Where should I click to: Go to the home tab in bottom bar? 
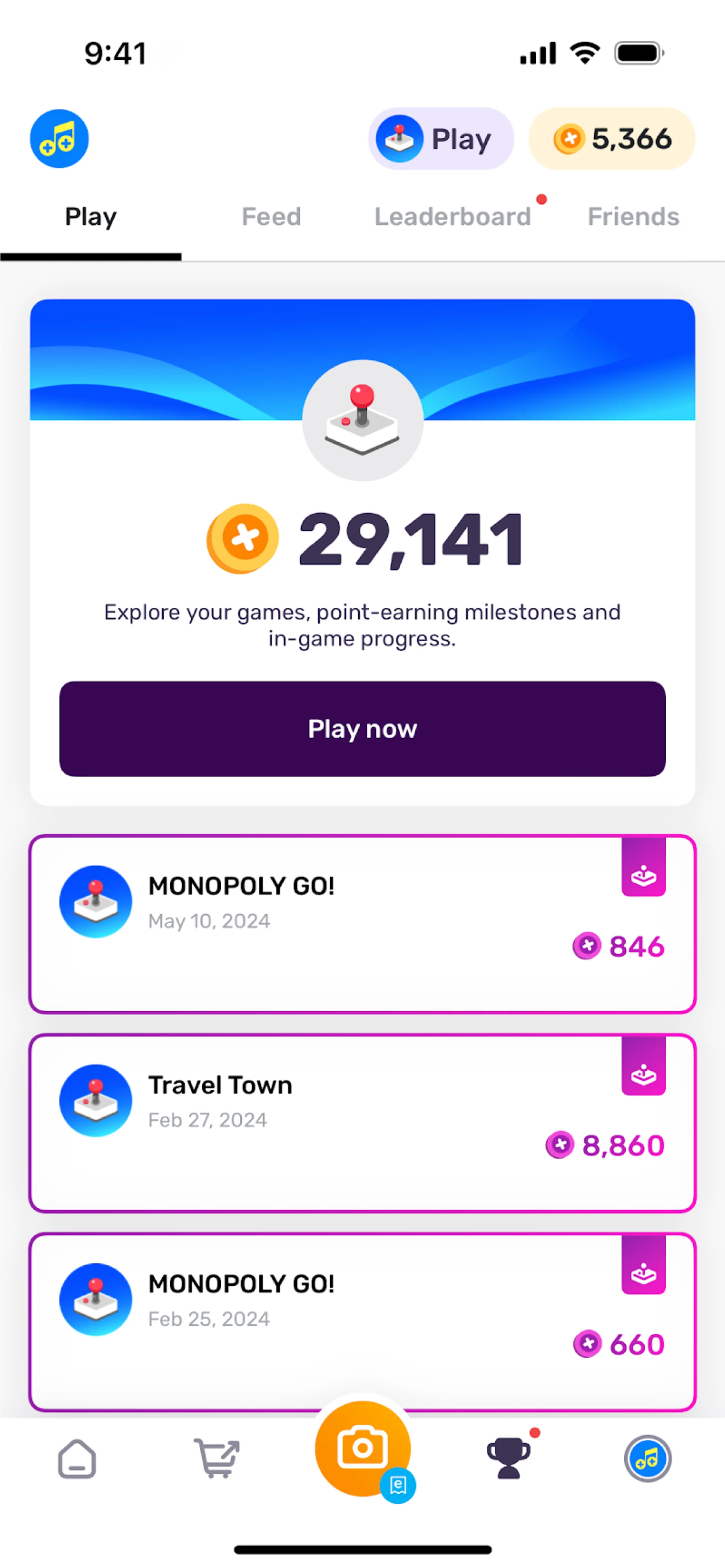pyautogui.click(x=77, y=1459)
